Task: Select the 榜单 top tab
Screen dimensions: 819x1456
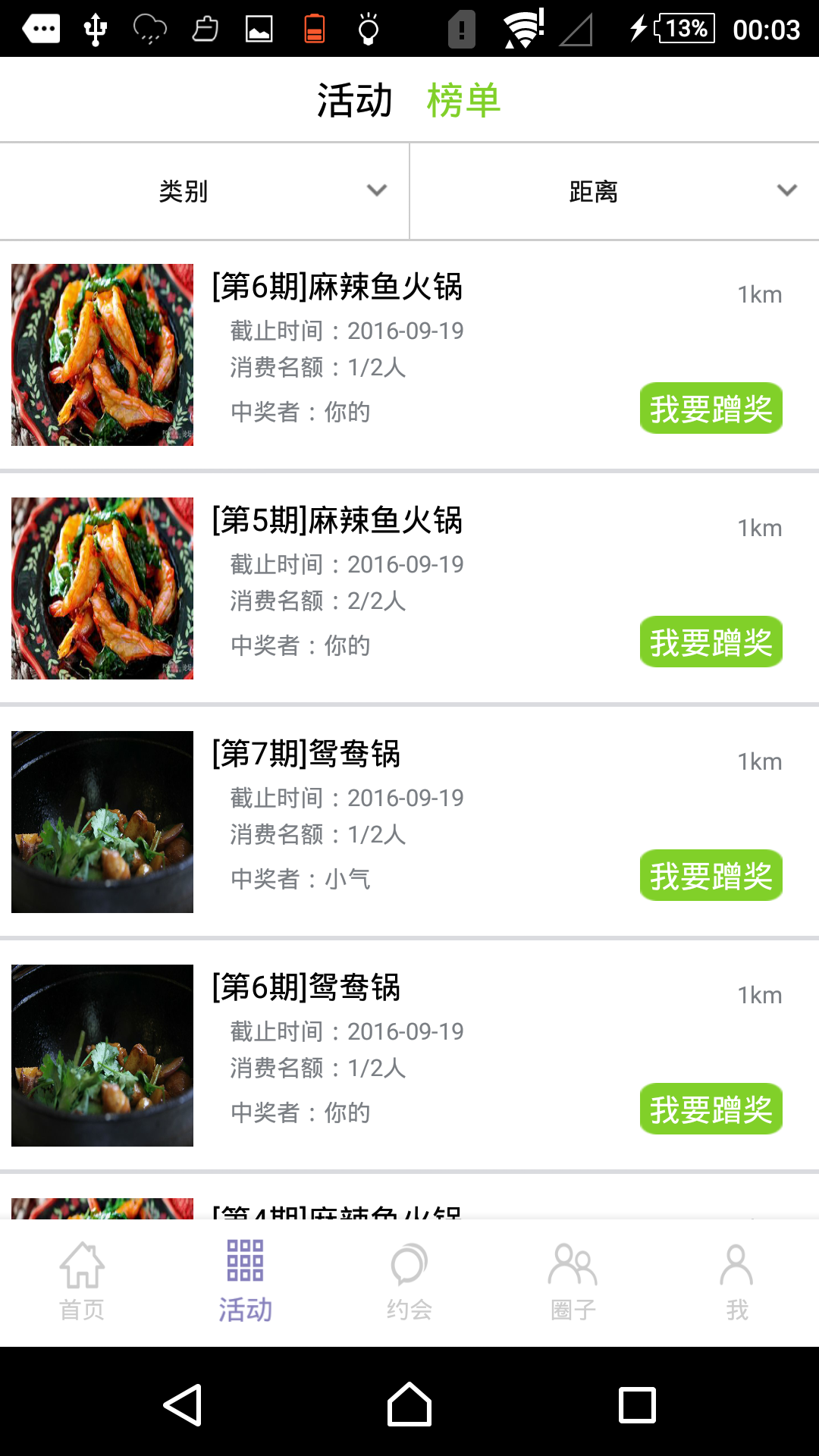Action: [463, 100]
